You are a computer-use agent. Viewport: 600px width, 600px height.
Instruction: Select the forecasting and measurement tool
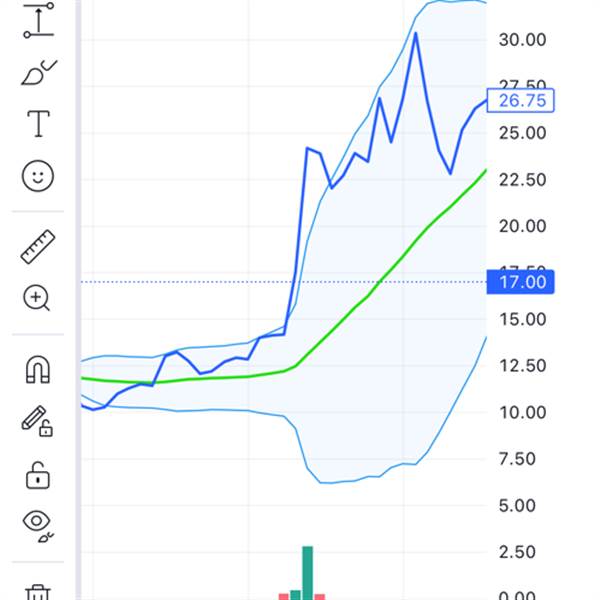[x=38, y=21]
